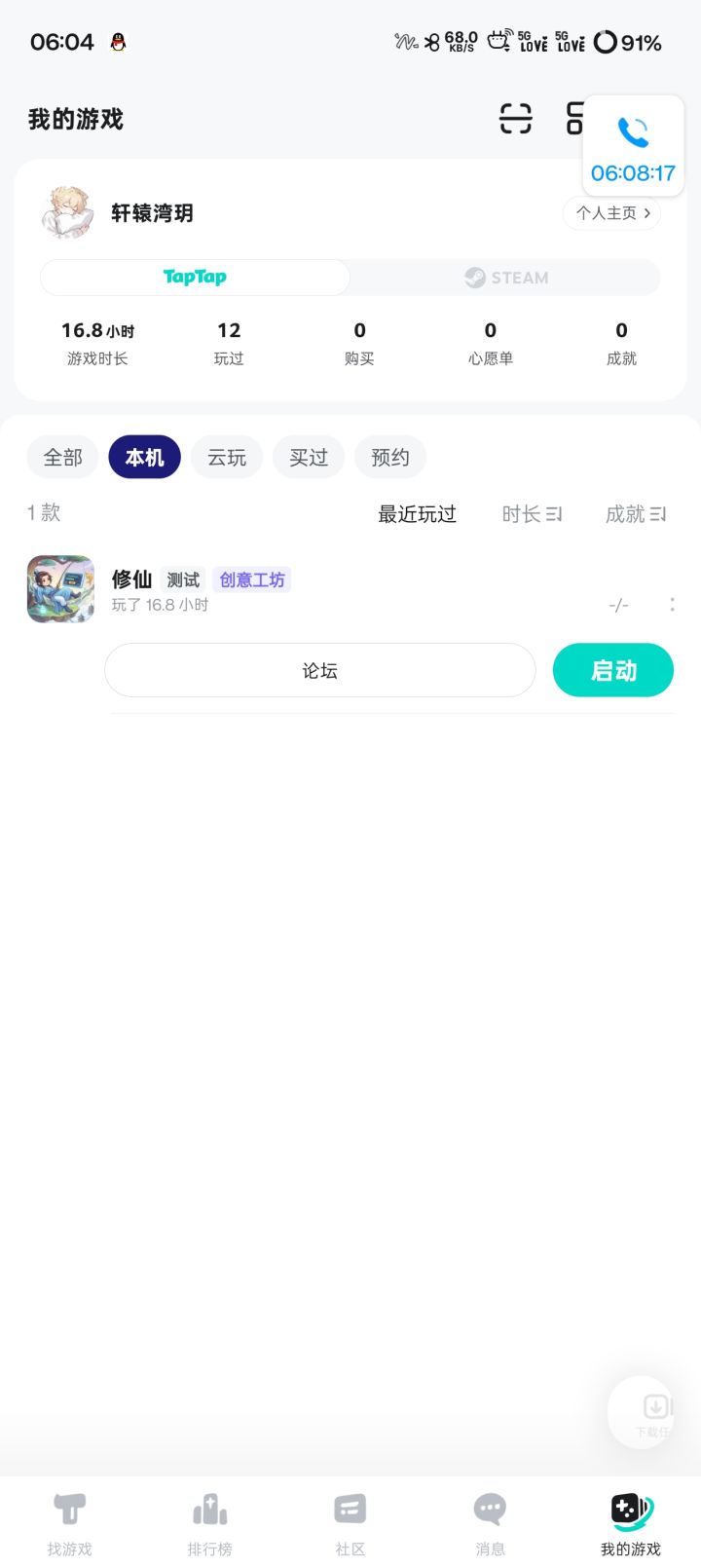Open the three-dot menu for 修仙
The image size is (701, 1568).
(x=672, y=605)
